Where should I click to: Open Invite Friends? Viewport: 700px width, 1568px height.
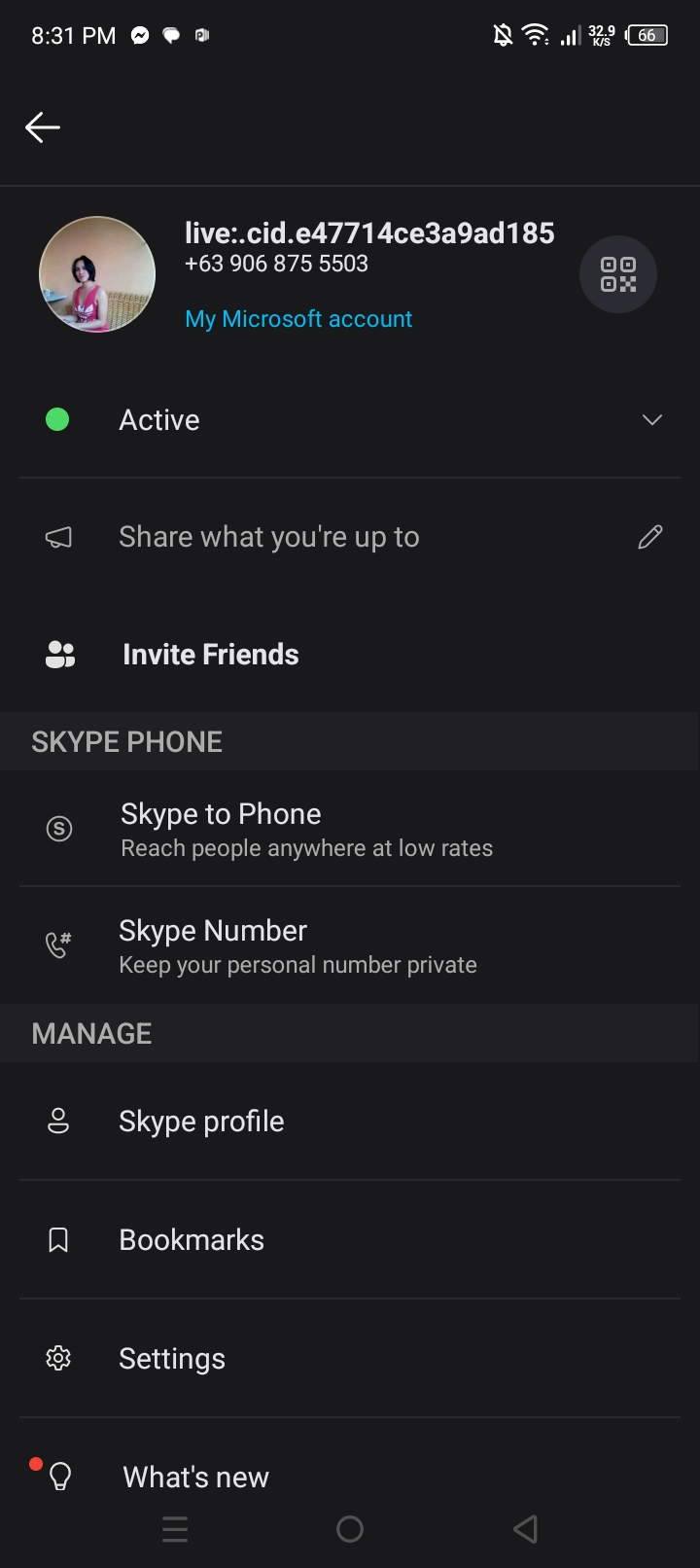(350, 654)
